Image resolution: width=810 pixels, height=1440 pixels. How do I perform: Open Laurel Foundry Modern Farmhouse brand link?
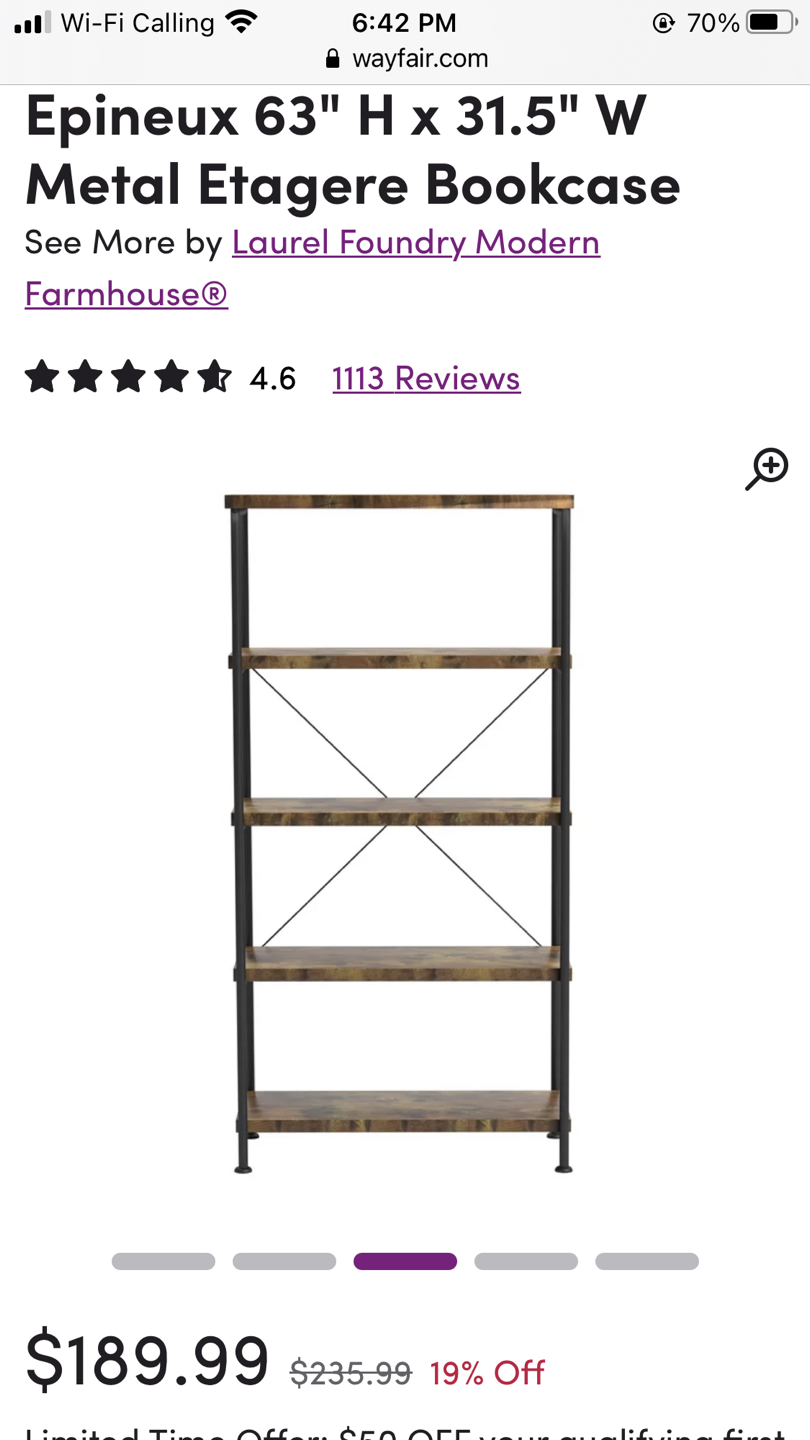415,243
